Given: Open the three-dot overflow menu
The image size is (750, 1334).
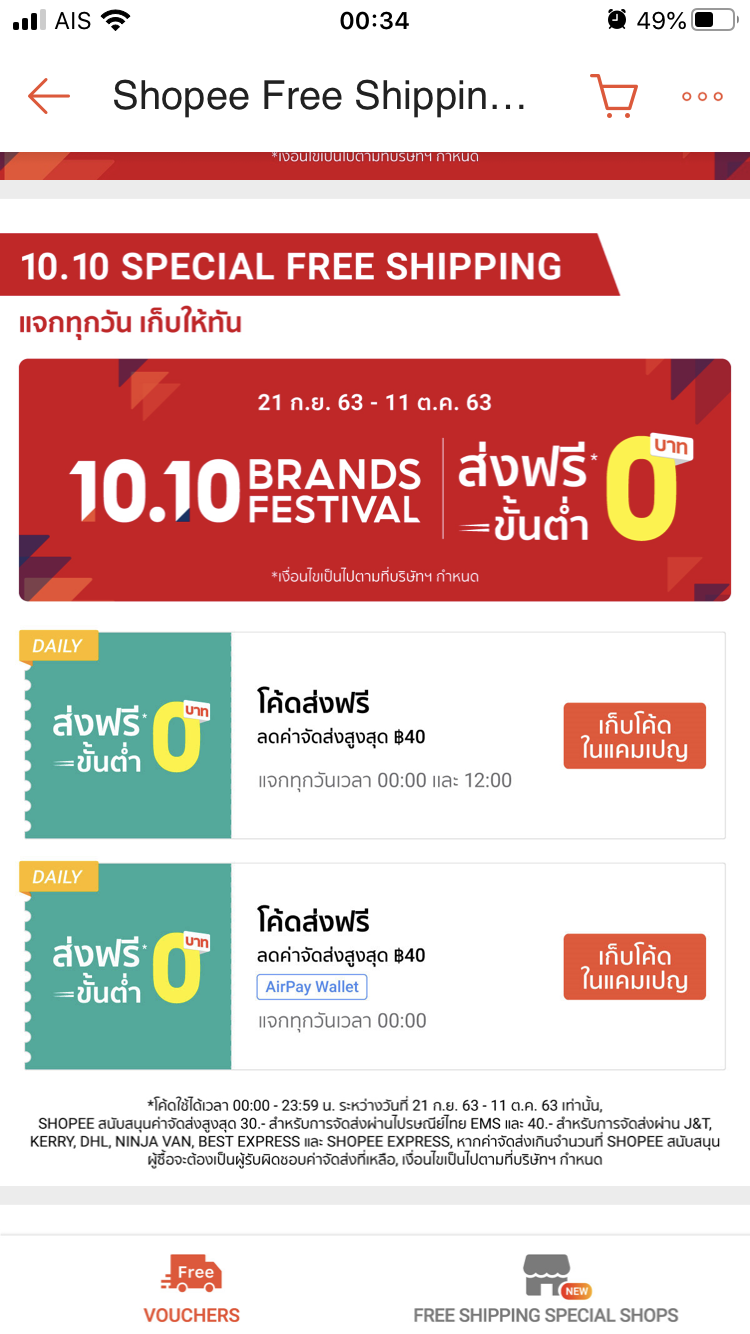Looking at the screenshot, I should (702, 96).
